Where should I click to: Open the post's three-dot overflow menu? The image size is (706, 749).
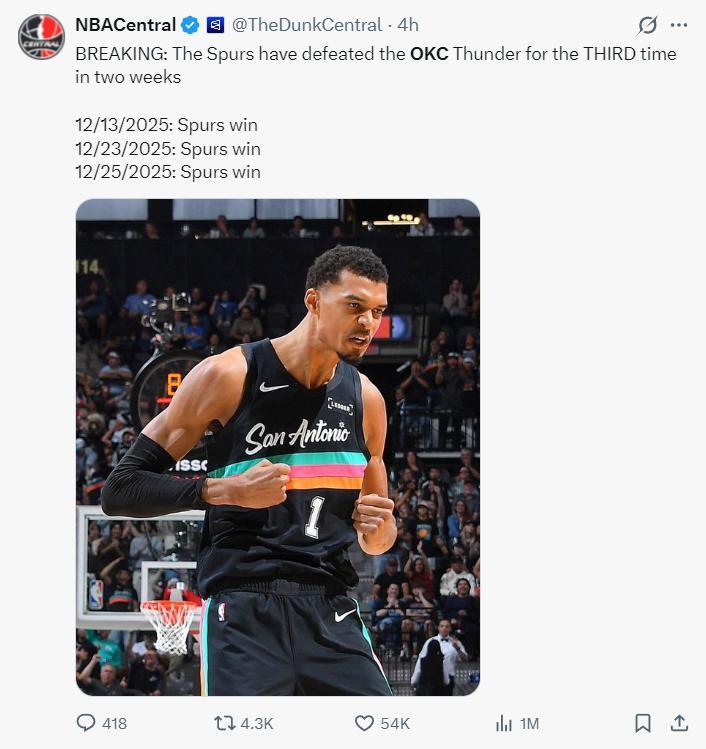pos(679,25)
